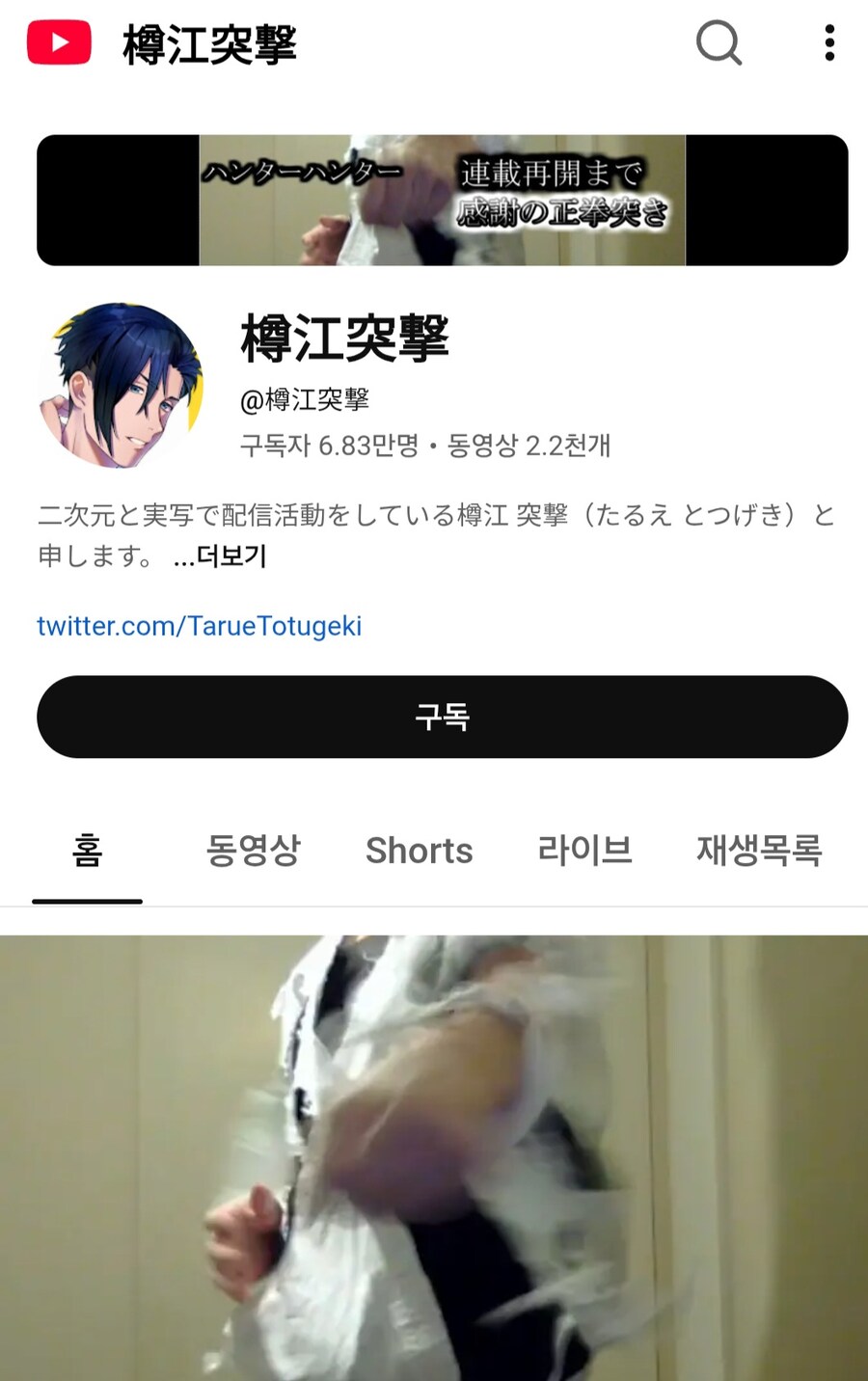Open the search icon
Viewport: 868px width, 1381px height.
click(719, 42)
